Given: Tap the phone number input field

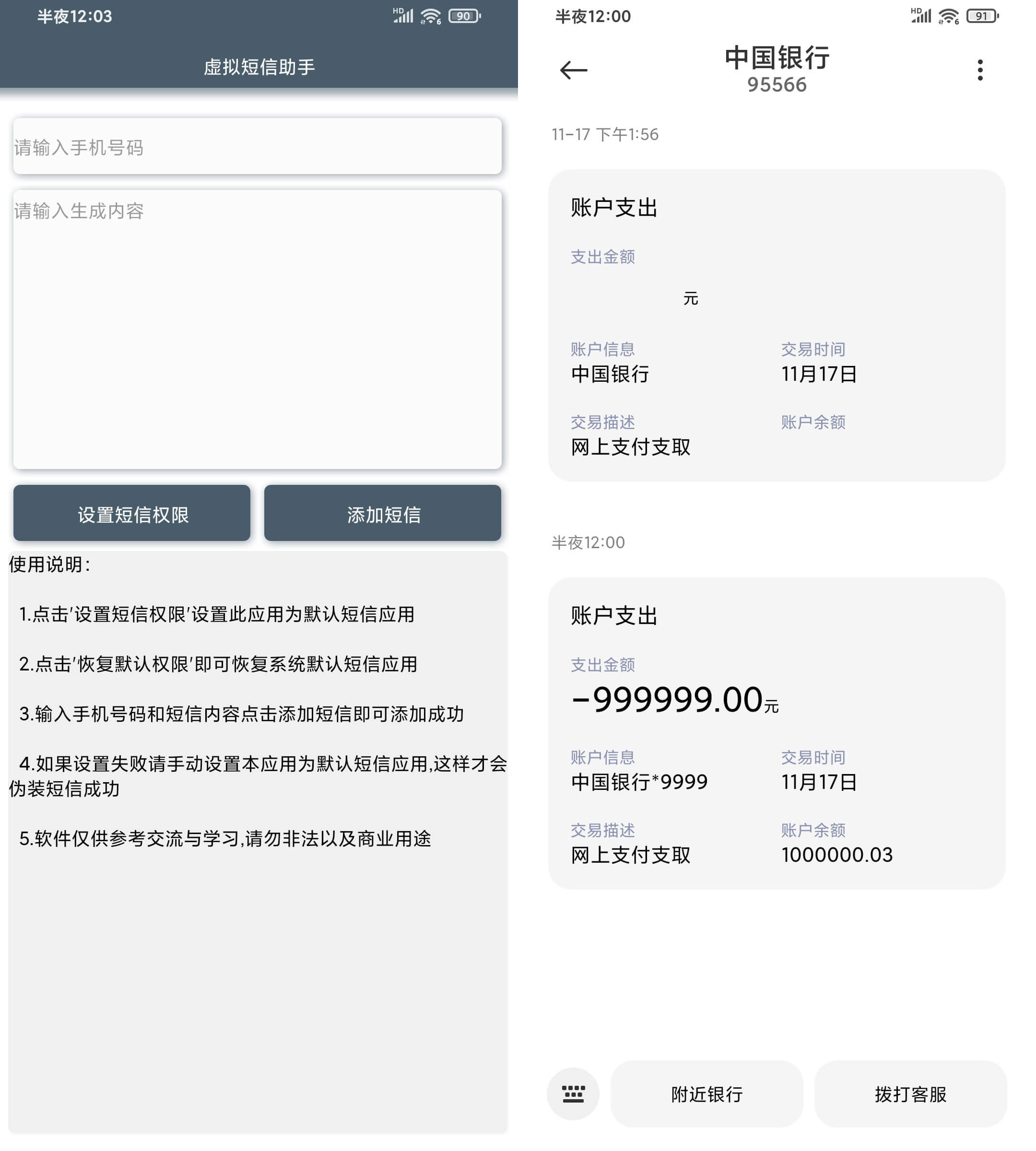Looking at the screenshot, I should click(x=257, y=146).
